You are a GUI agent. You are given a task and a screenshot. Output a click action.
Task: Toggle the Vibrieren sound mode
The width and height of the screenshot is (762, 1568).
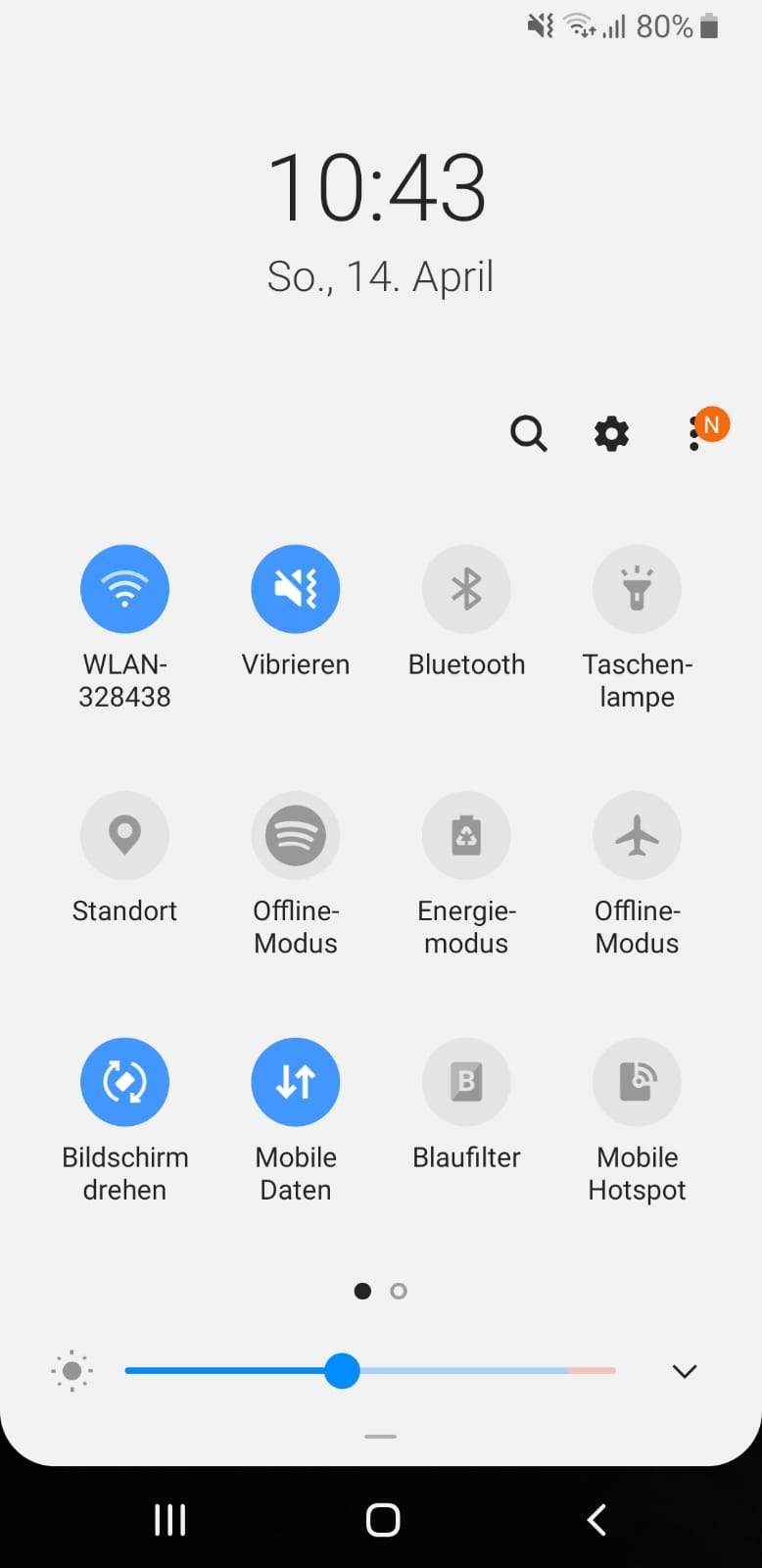click(295, 589)
